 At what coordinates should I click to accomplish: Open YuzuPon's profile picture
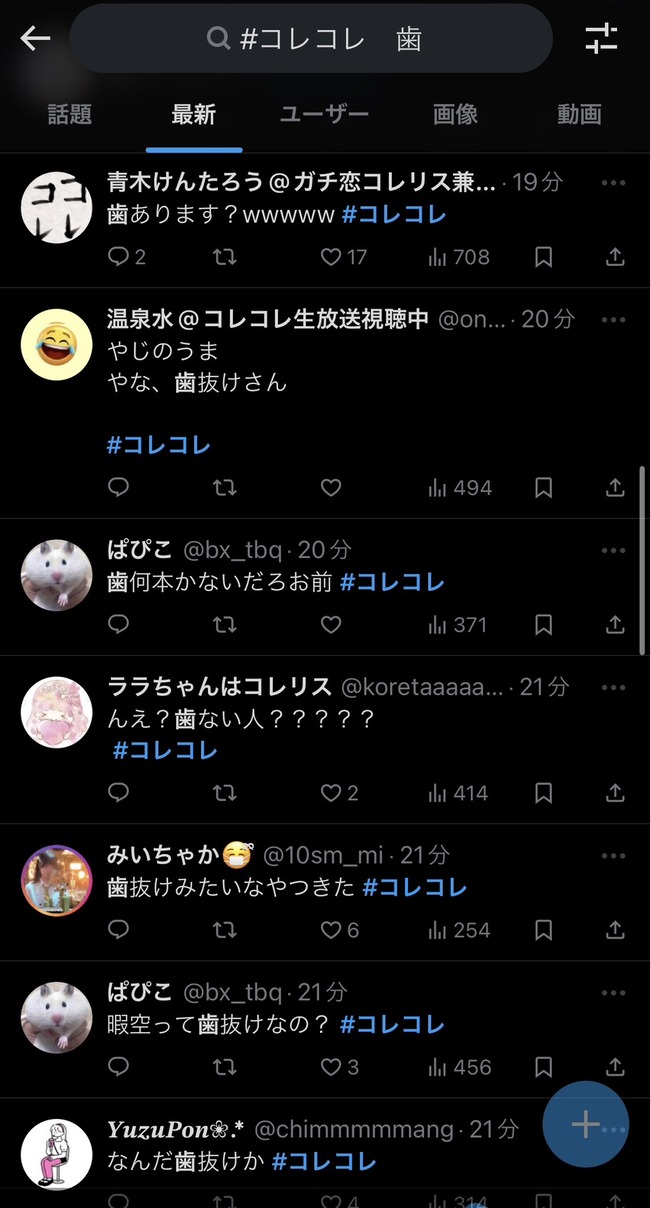pyautogui.click(x=56, y=1154)
